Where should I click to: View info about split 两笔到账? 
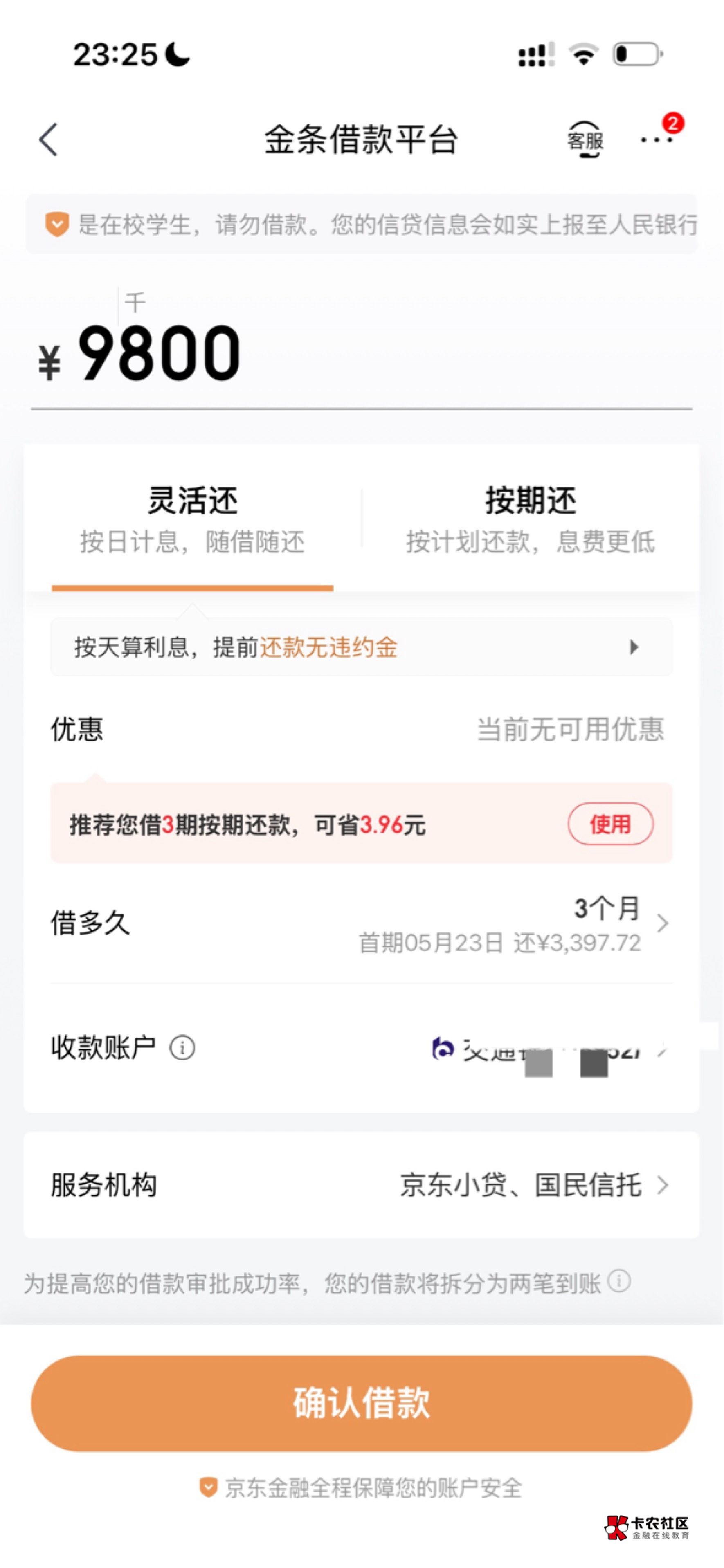[619, 1280]
